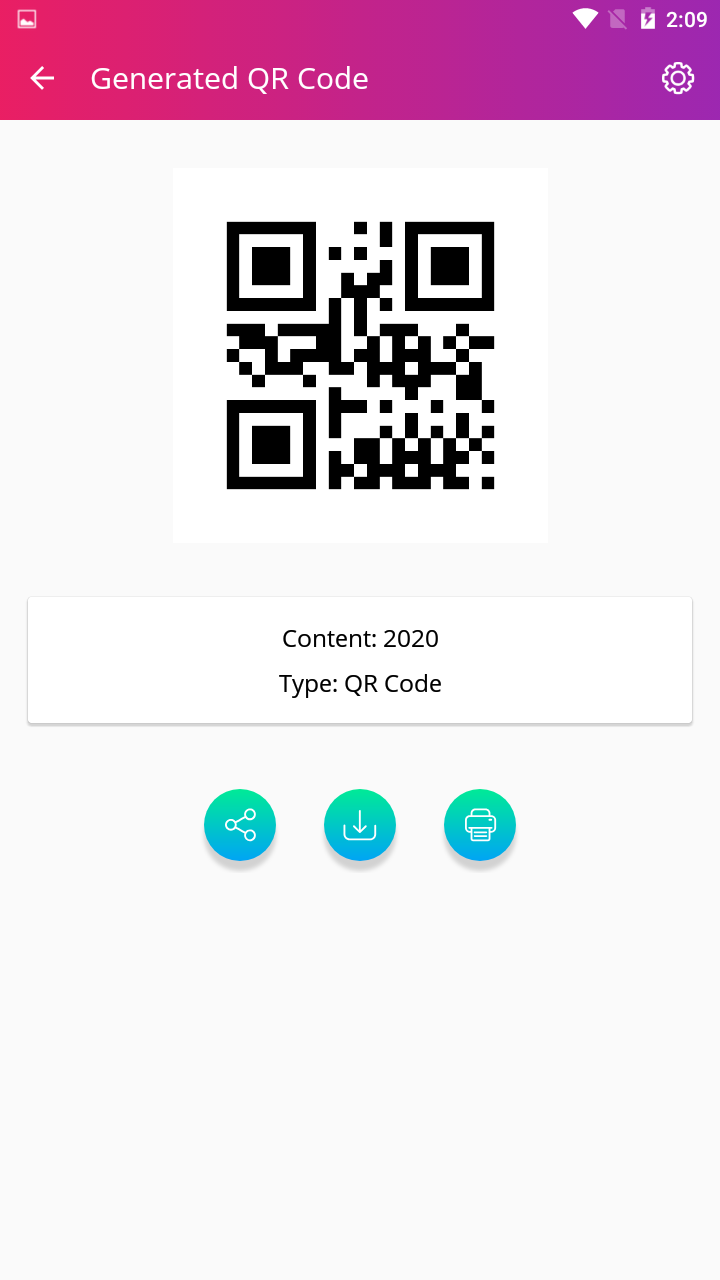
Task: Tap the screenshot icon in the status bar
Action: (x=26, y=17)
